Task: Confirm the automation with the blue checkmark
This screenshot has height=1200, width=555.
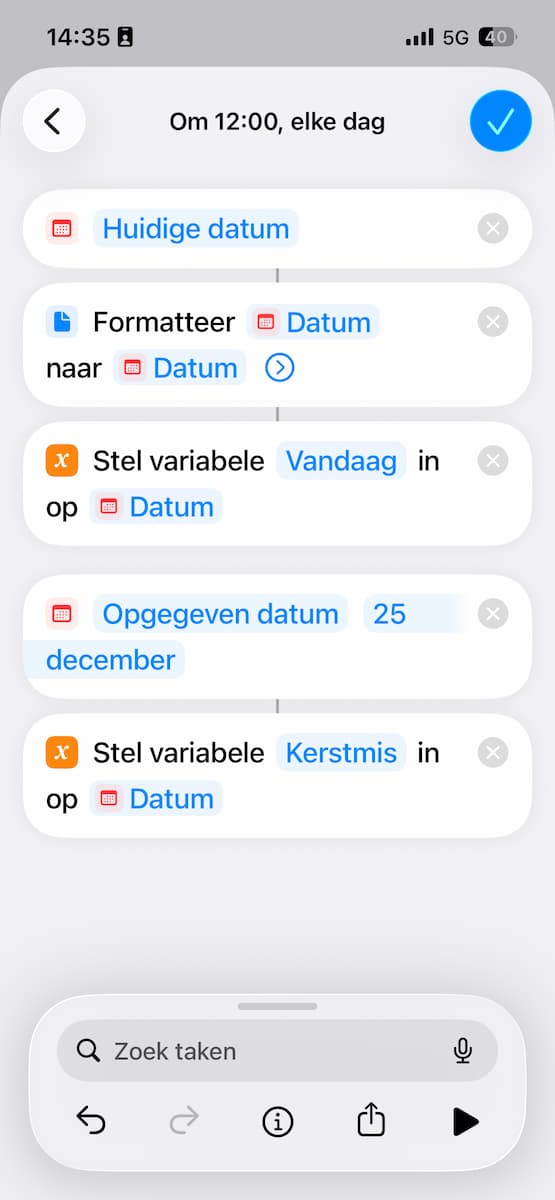Action: pyautogui.click(x=500, y=121)
